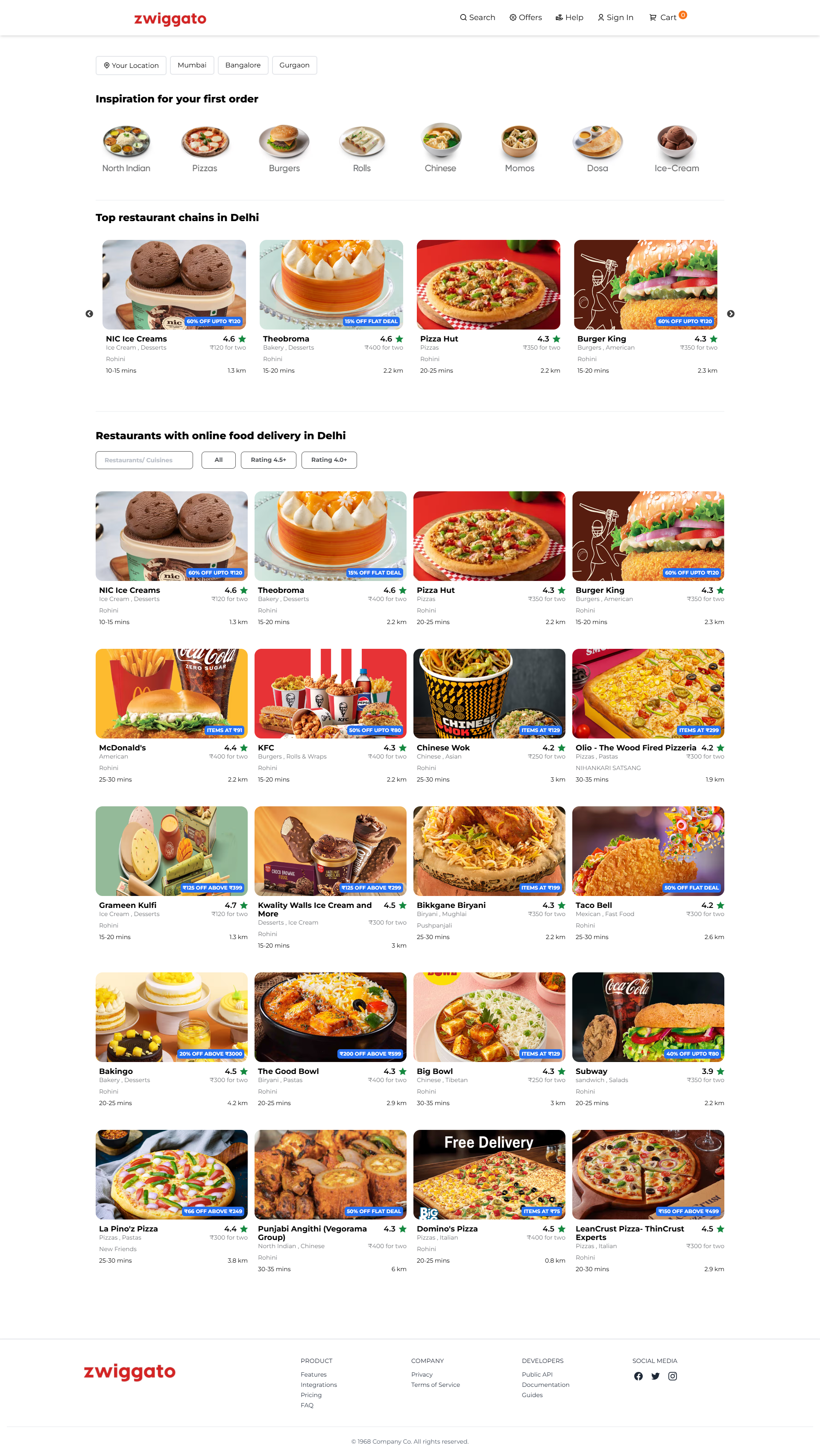The height and width of the screenshot is (1456, 820).
Task: Open the McDonald's restaurant card
Action: [x=171, y=715]
